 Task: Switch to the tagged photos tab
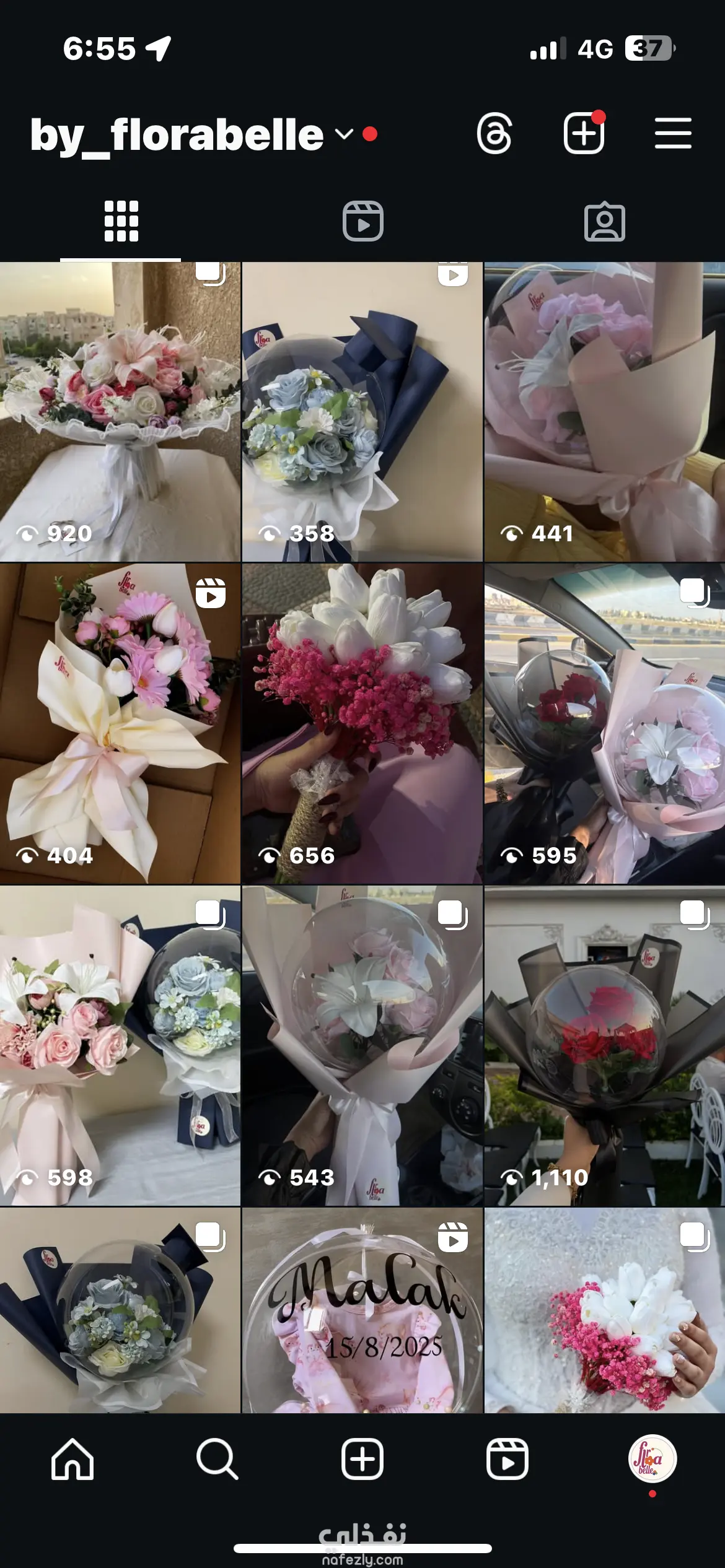coord(604,221)
